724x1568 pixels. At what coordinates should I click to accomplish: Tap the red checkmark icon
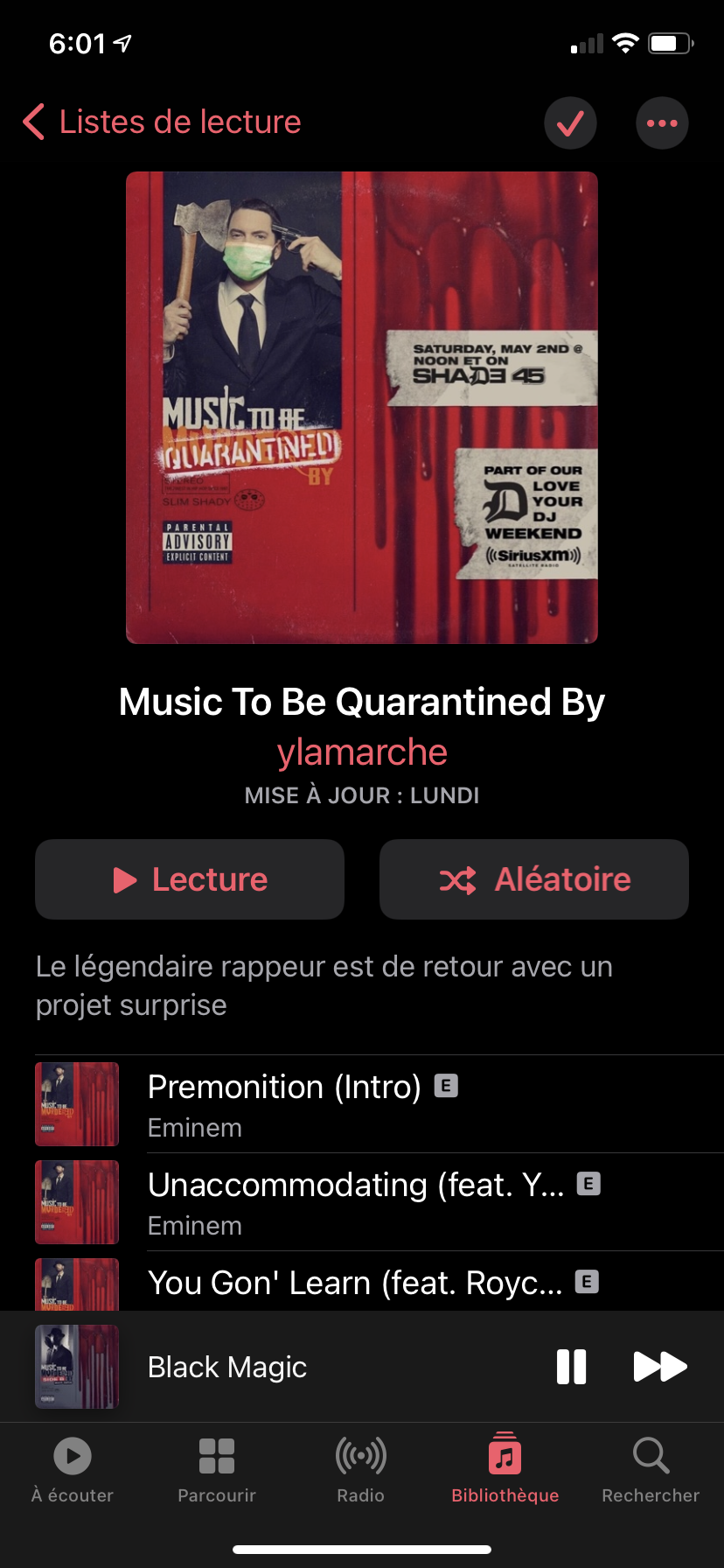click(570, 123)
